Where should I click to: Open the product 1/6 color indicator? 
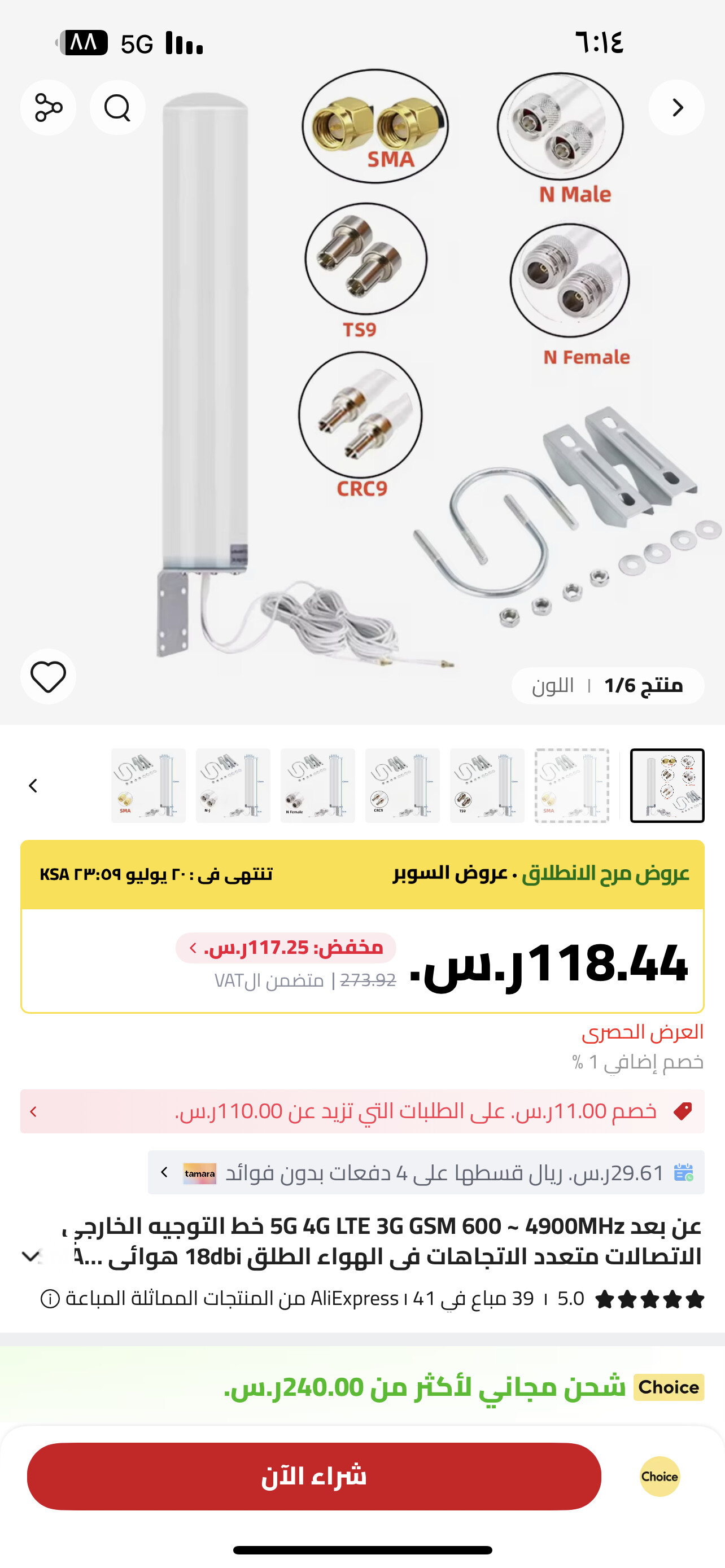point(608,685)
